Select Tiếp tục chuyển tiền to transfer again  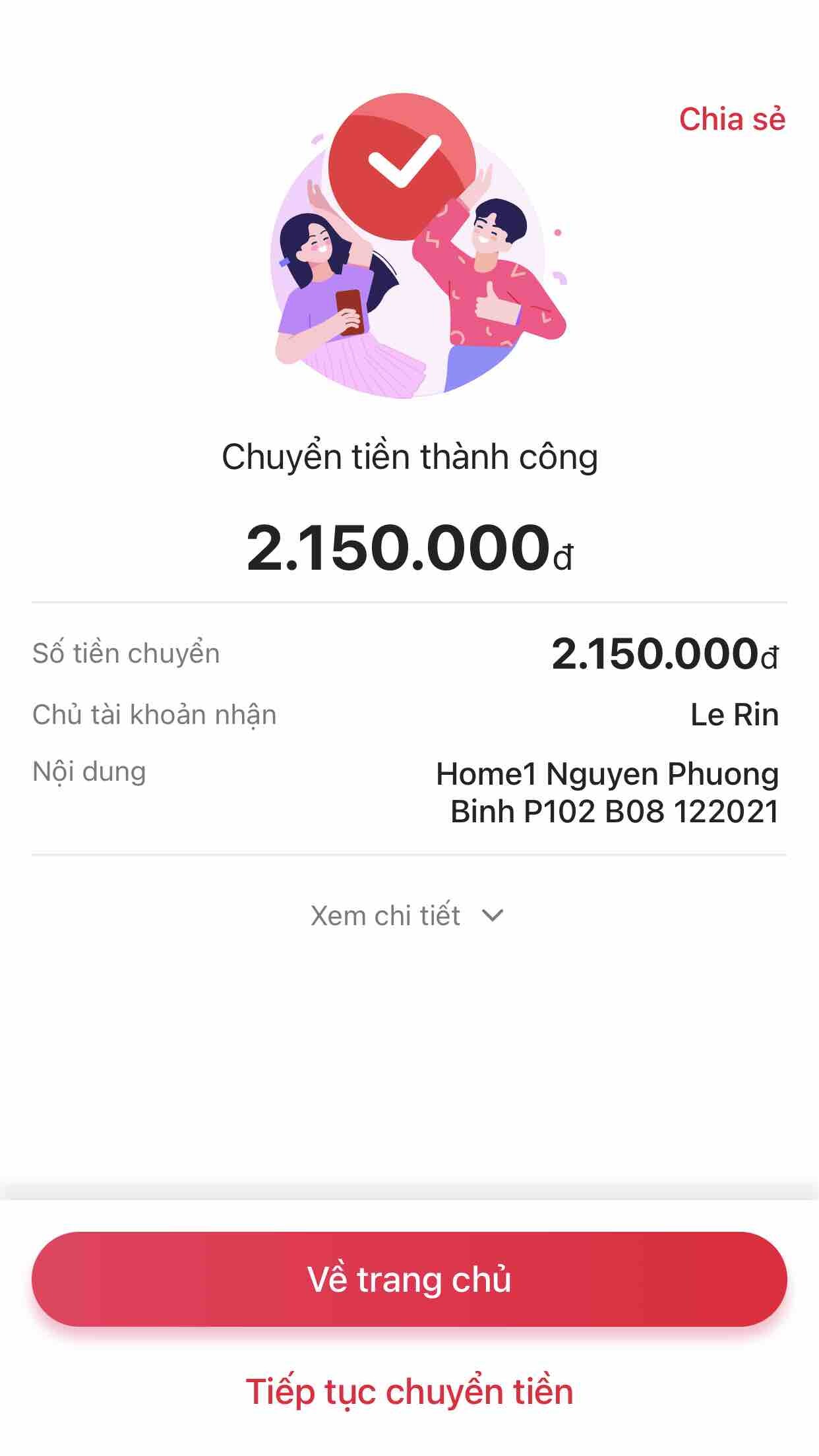[409, 1391]
